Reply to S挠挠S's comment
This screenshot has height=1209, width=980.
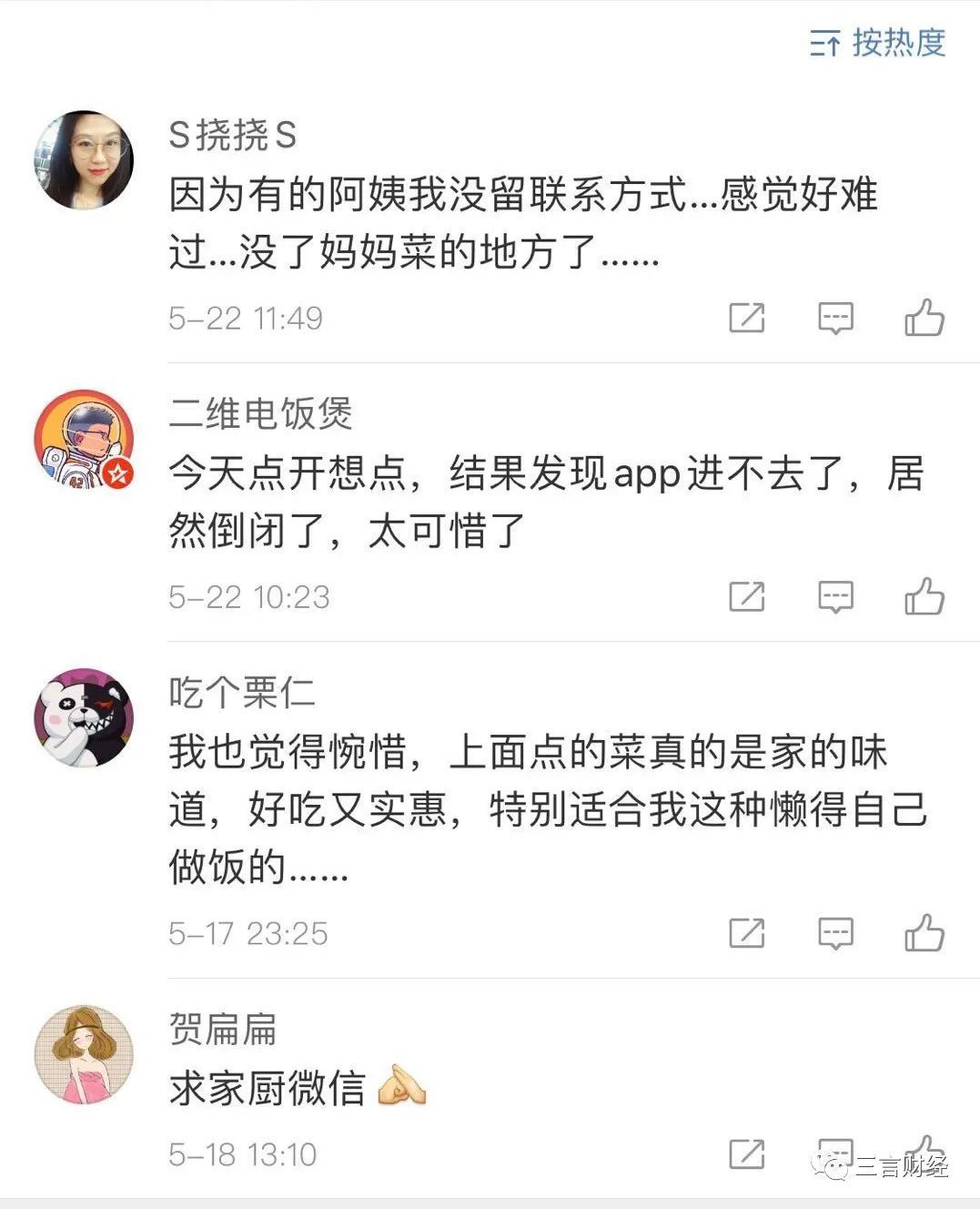[835, 318]
